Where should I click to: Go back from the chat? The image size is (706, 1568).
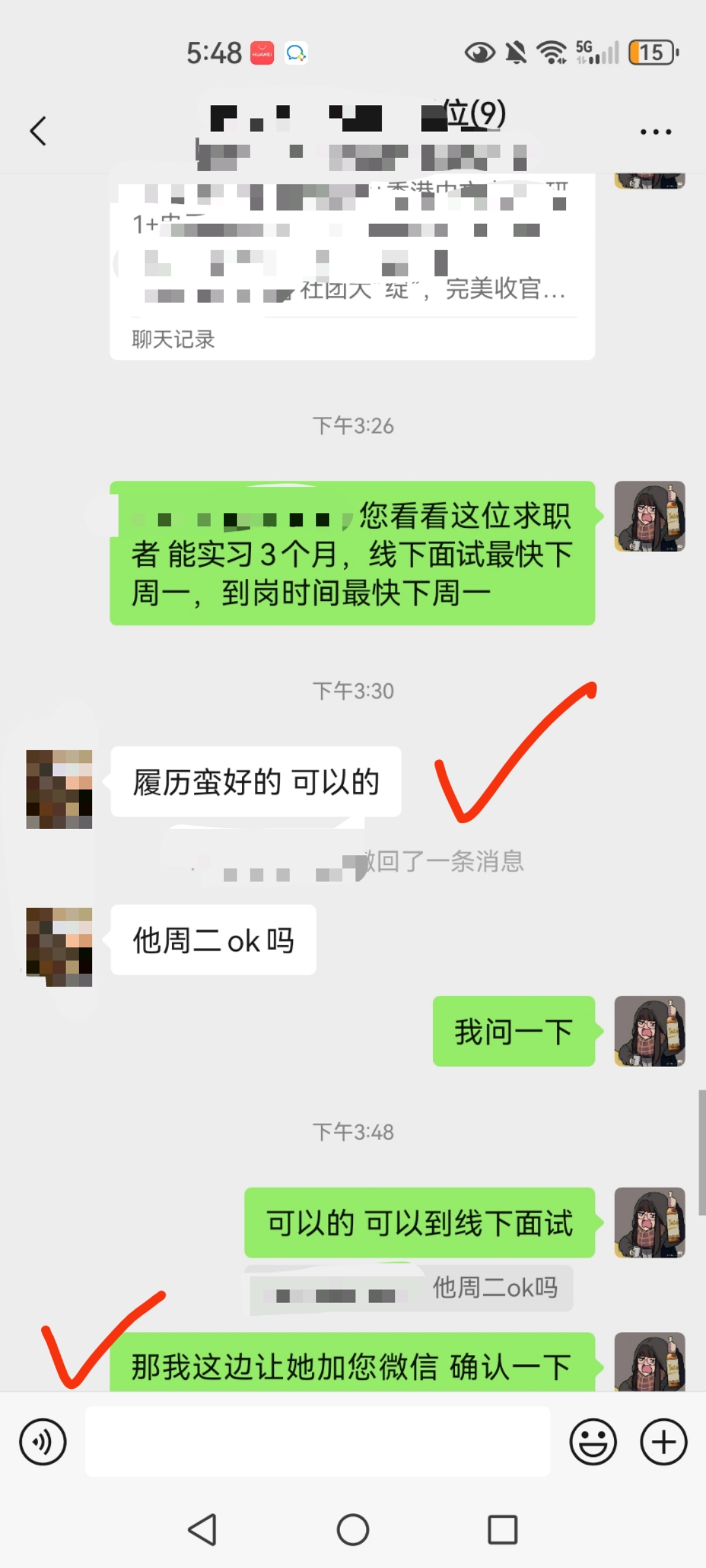pos(39,131)
